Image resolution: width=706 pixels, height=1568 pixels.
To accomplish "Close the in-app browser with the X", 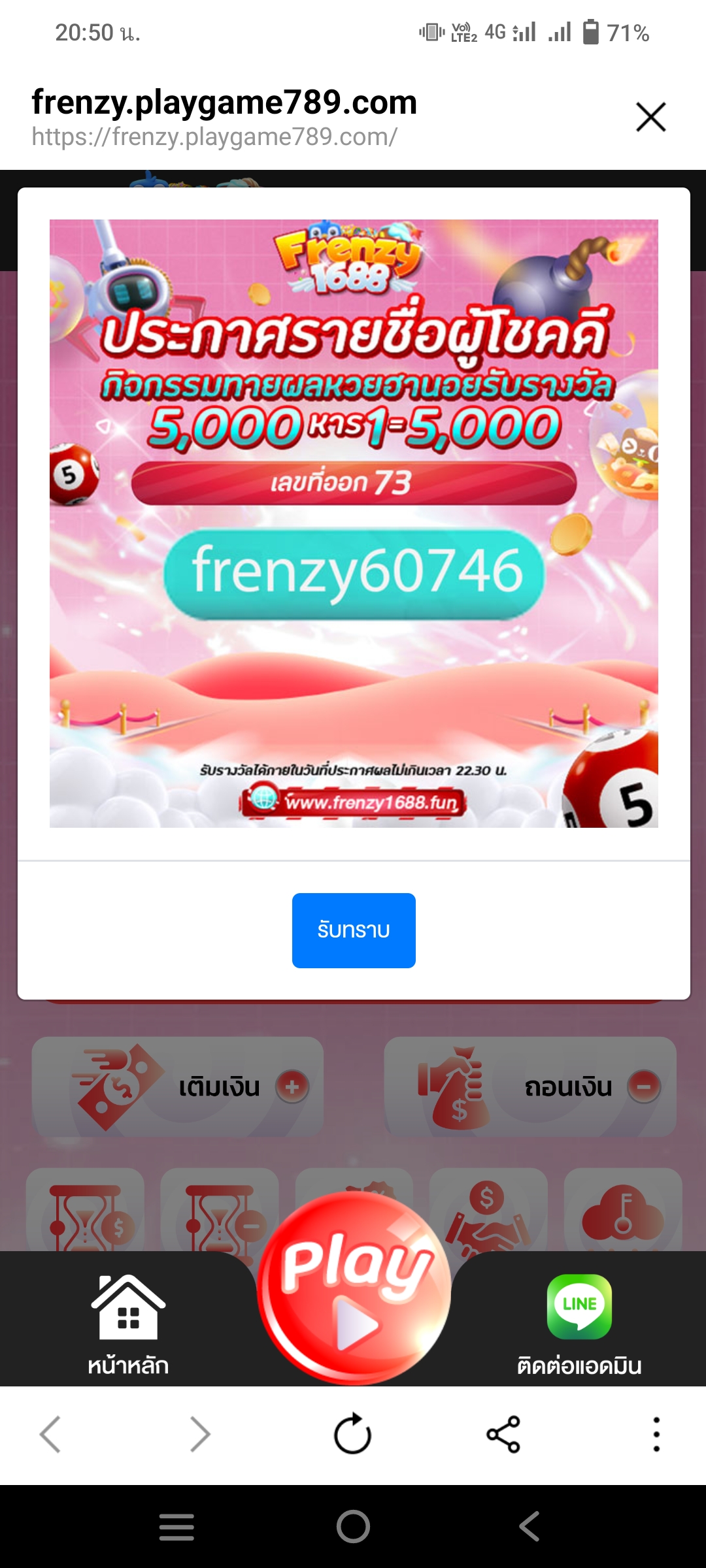I will pos(650,117).
